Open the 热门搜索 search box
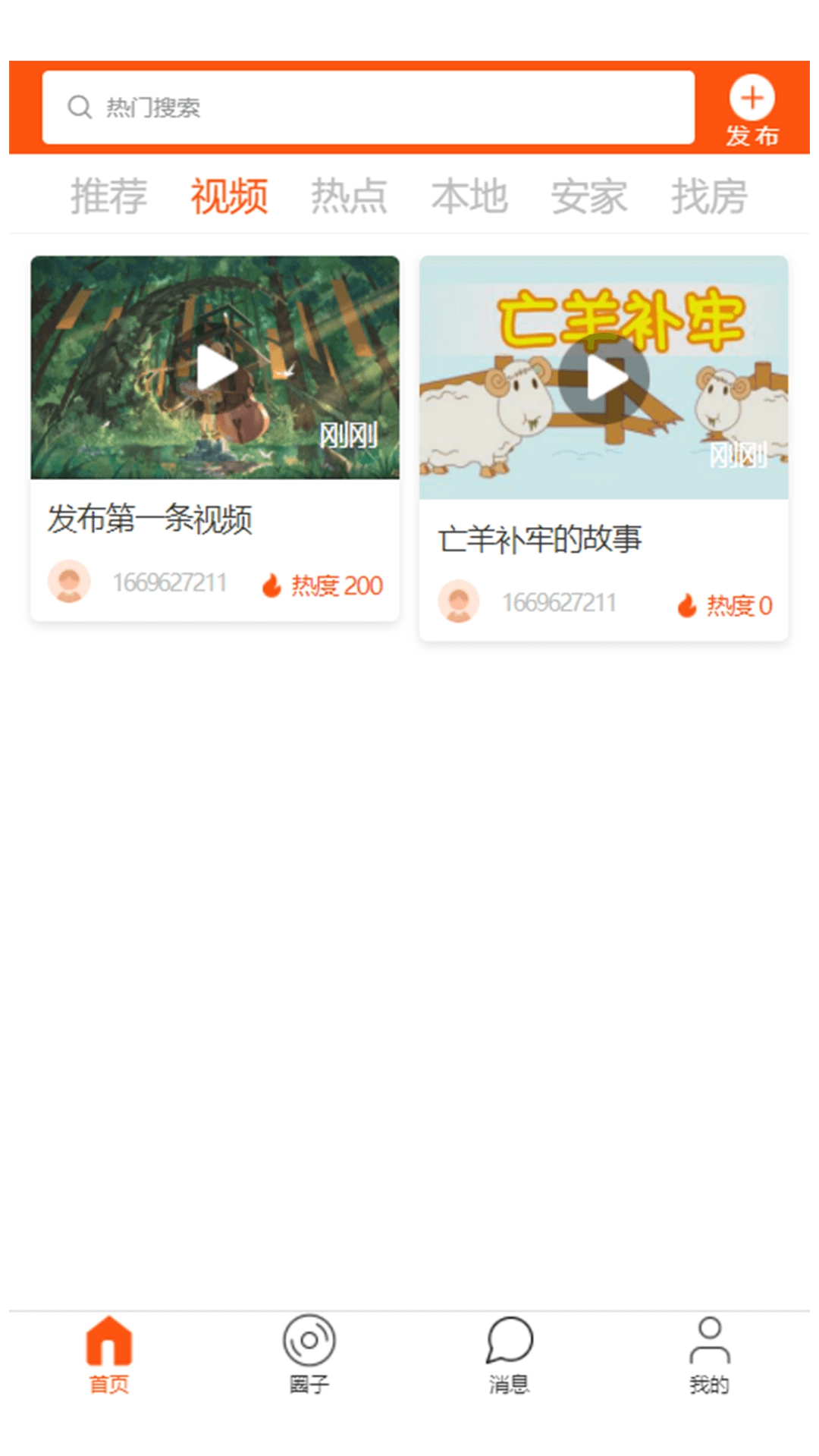The height and width of the screenshot is (1456, 819). pos(368,107)
